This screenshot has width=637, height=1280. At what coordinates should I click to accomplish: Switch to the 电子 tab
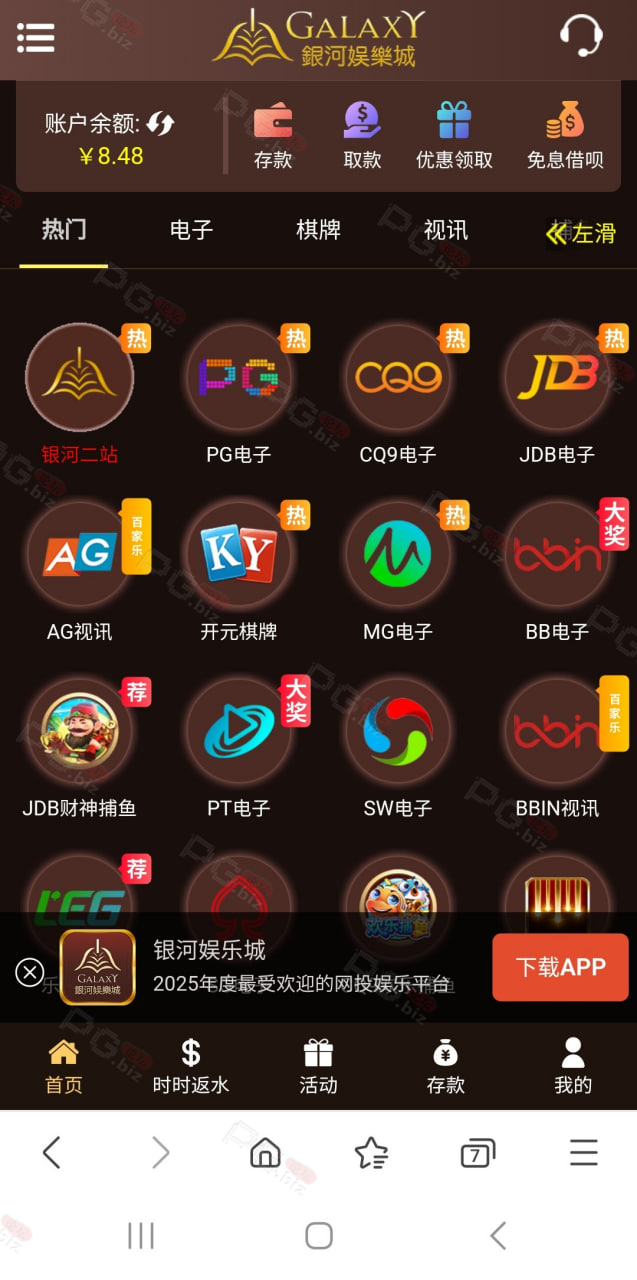tap(191, 230)
